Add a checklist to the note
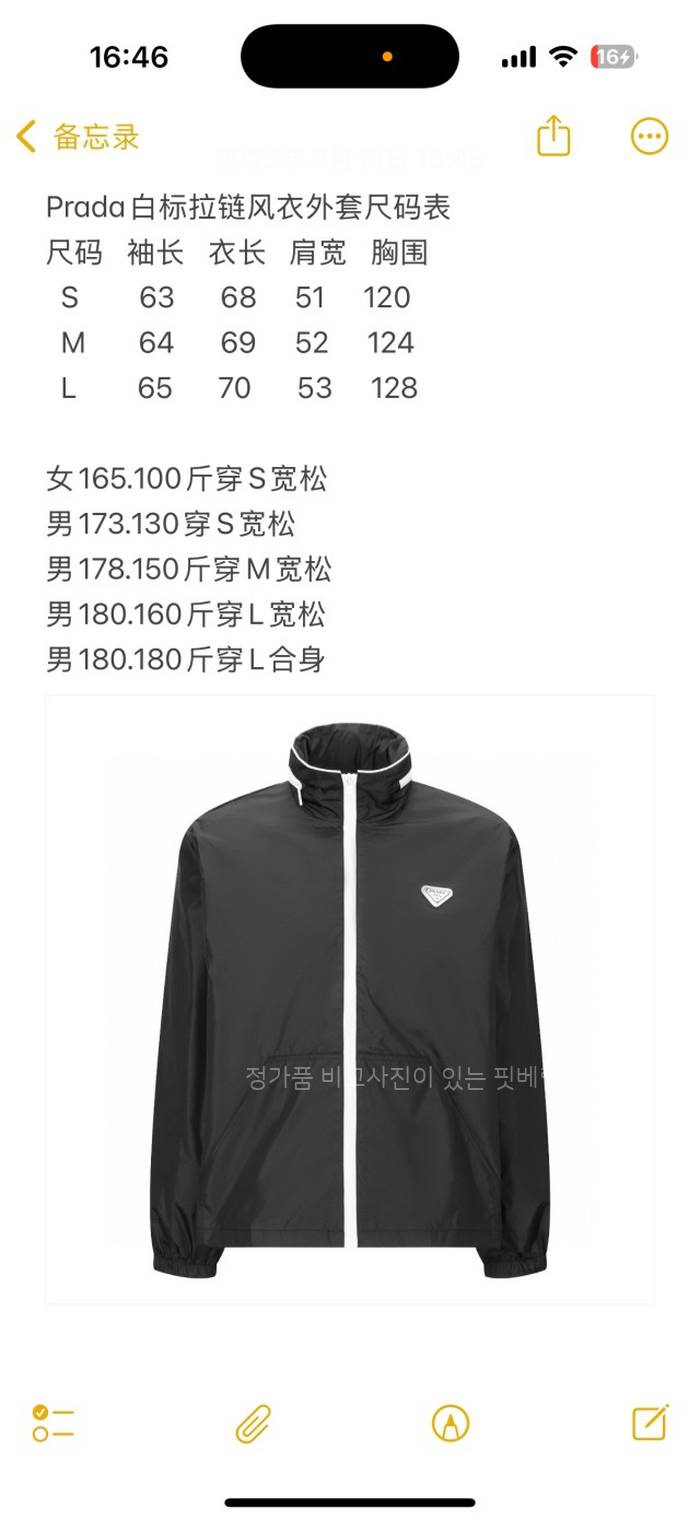This screenshot has width=700, height=1521. (x=53, y=1422)
